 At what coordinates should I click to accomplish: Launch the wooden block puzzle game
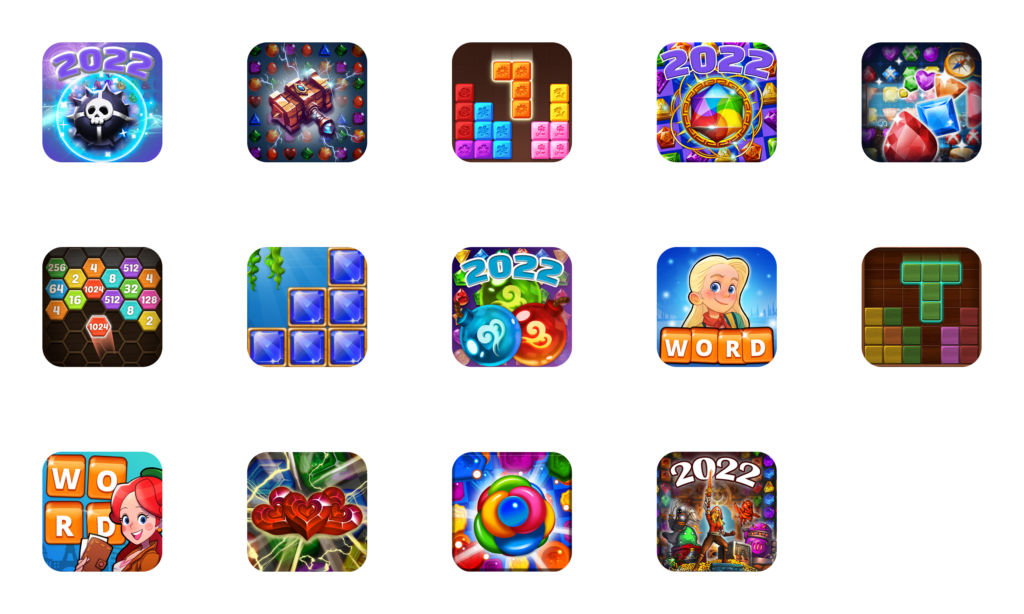(x=921, y=307)
